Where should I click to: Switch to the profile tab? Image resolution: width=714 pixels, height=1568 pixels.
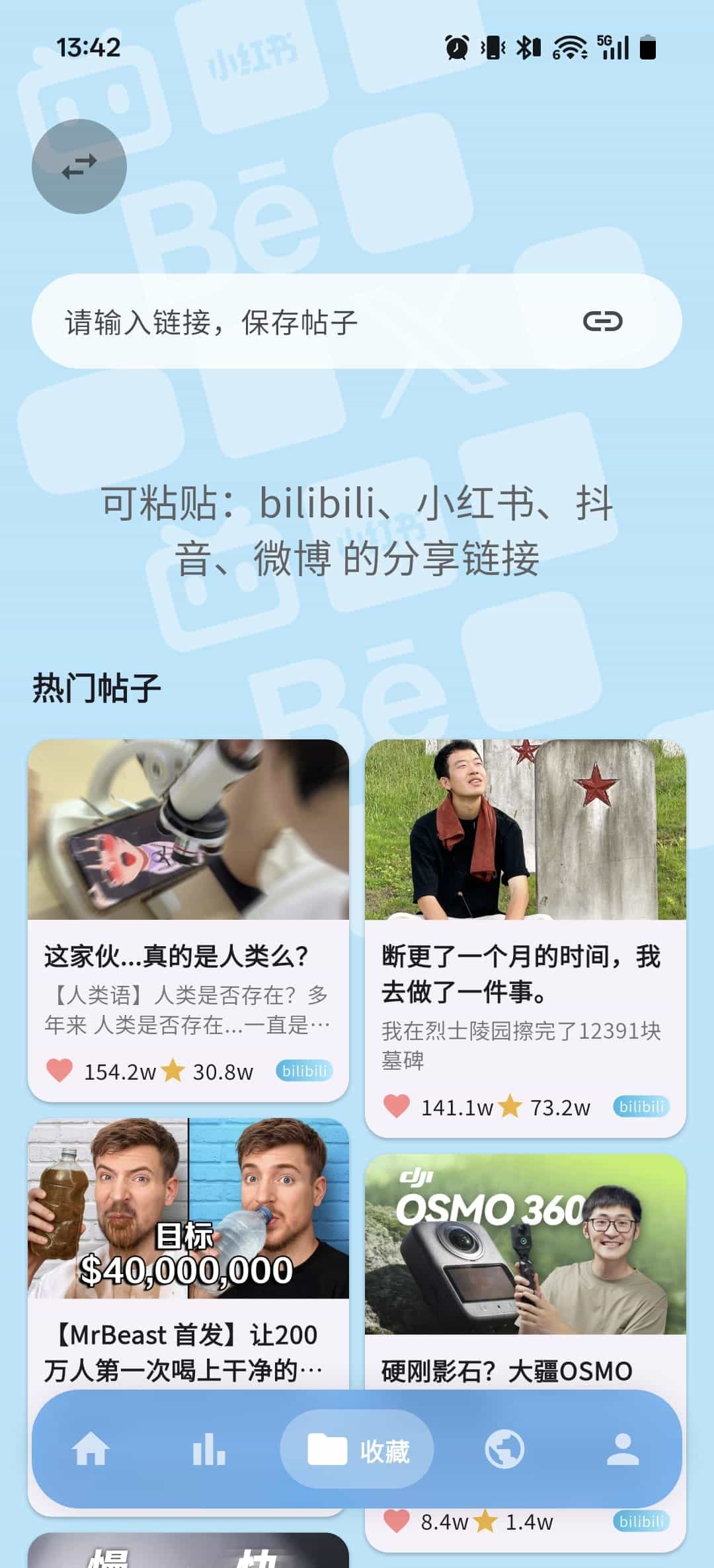click(x=623, y=1450)
